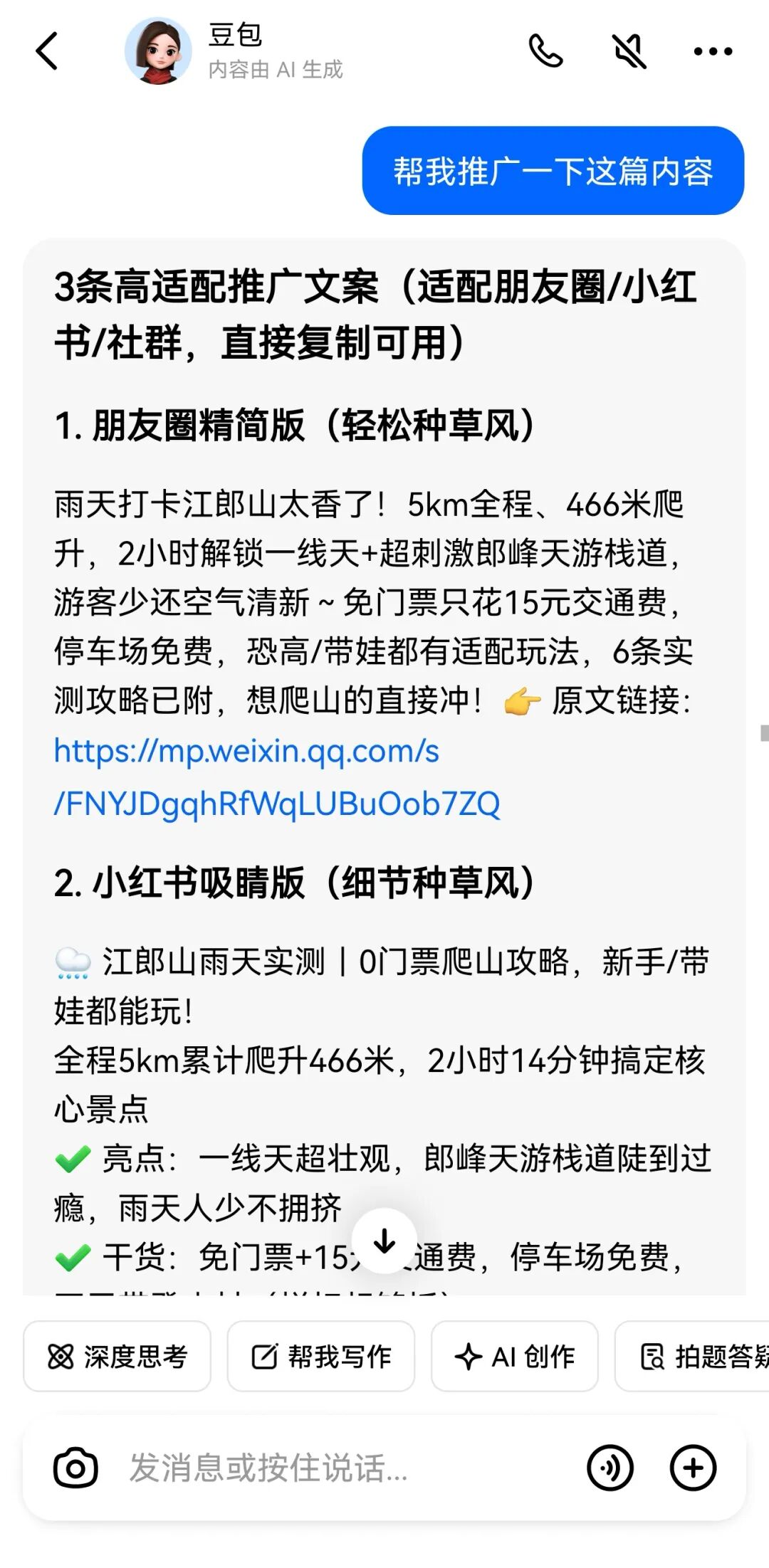The image size is (769, 1568).
Task: Select the 帮我写作 chip
Action: coord(321,1356)
